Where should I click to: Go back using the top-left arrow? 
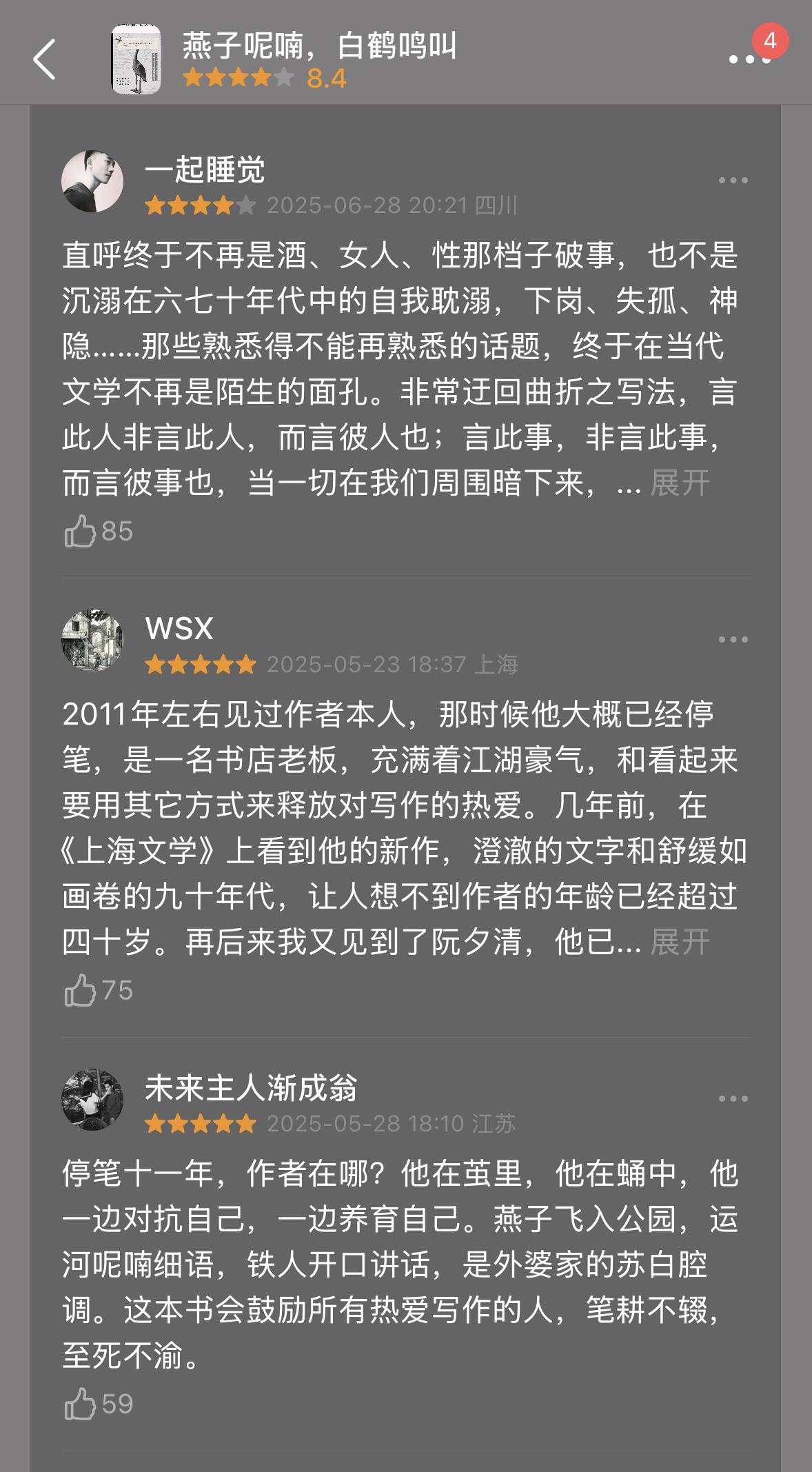click(45, 59)
